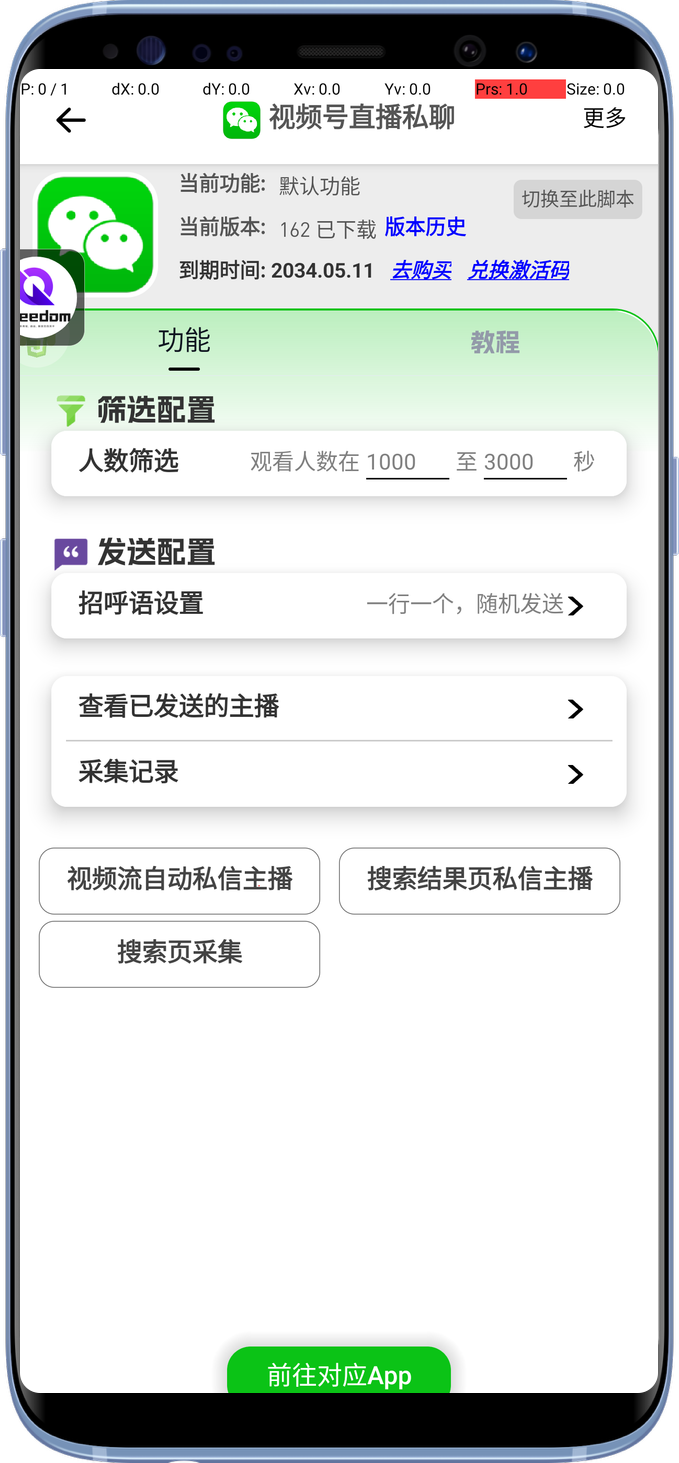This screenshot has height=1463, width=679.
Task: Tap the 搜索页采集 button
Action: [180, 953]
